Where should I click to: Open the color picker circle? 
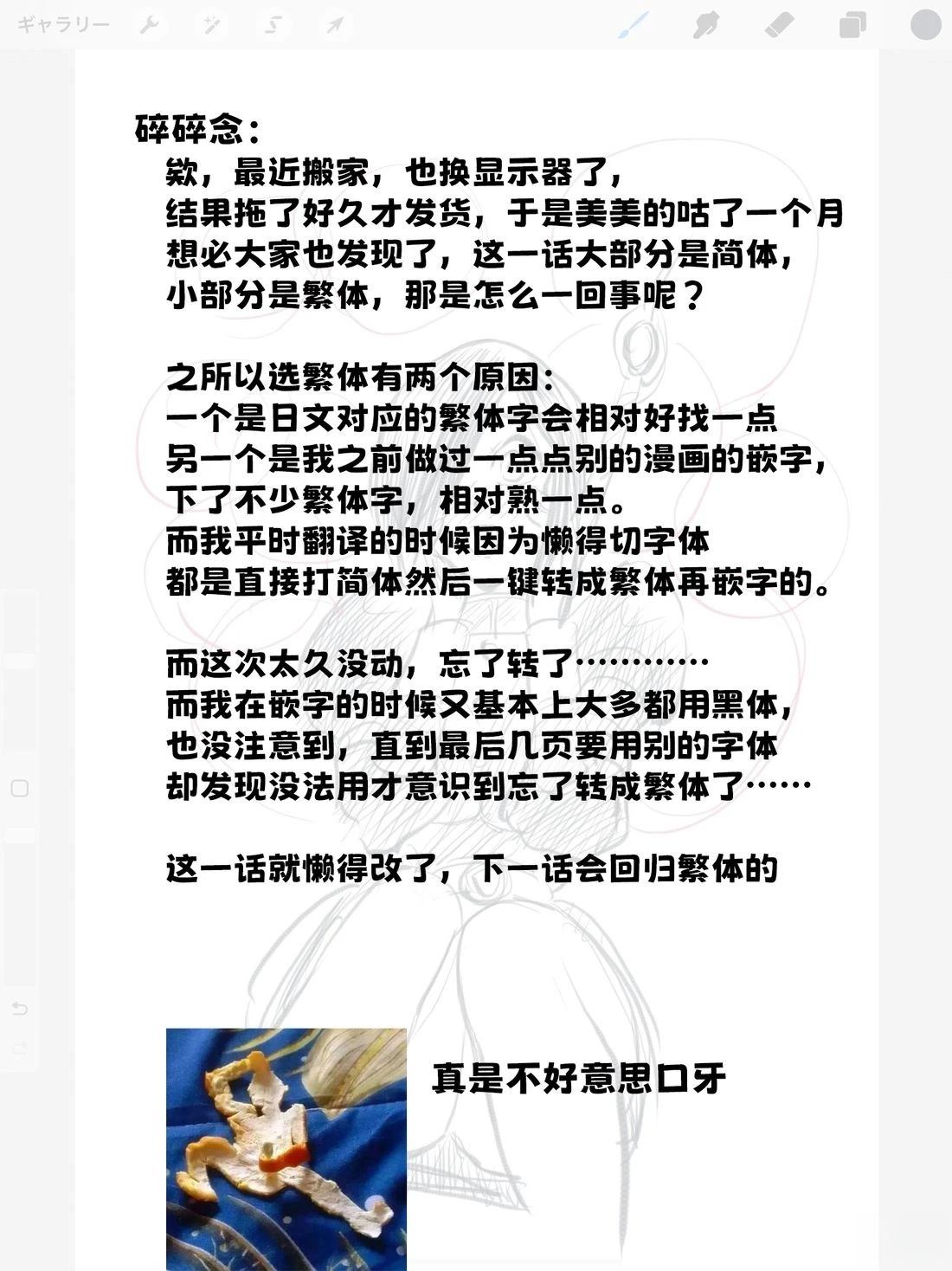(925, 24)
